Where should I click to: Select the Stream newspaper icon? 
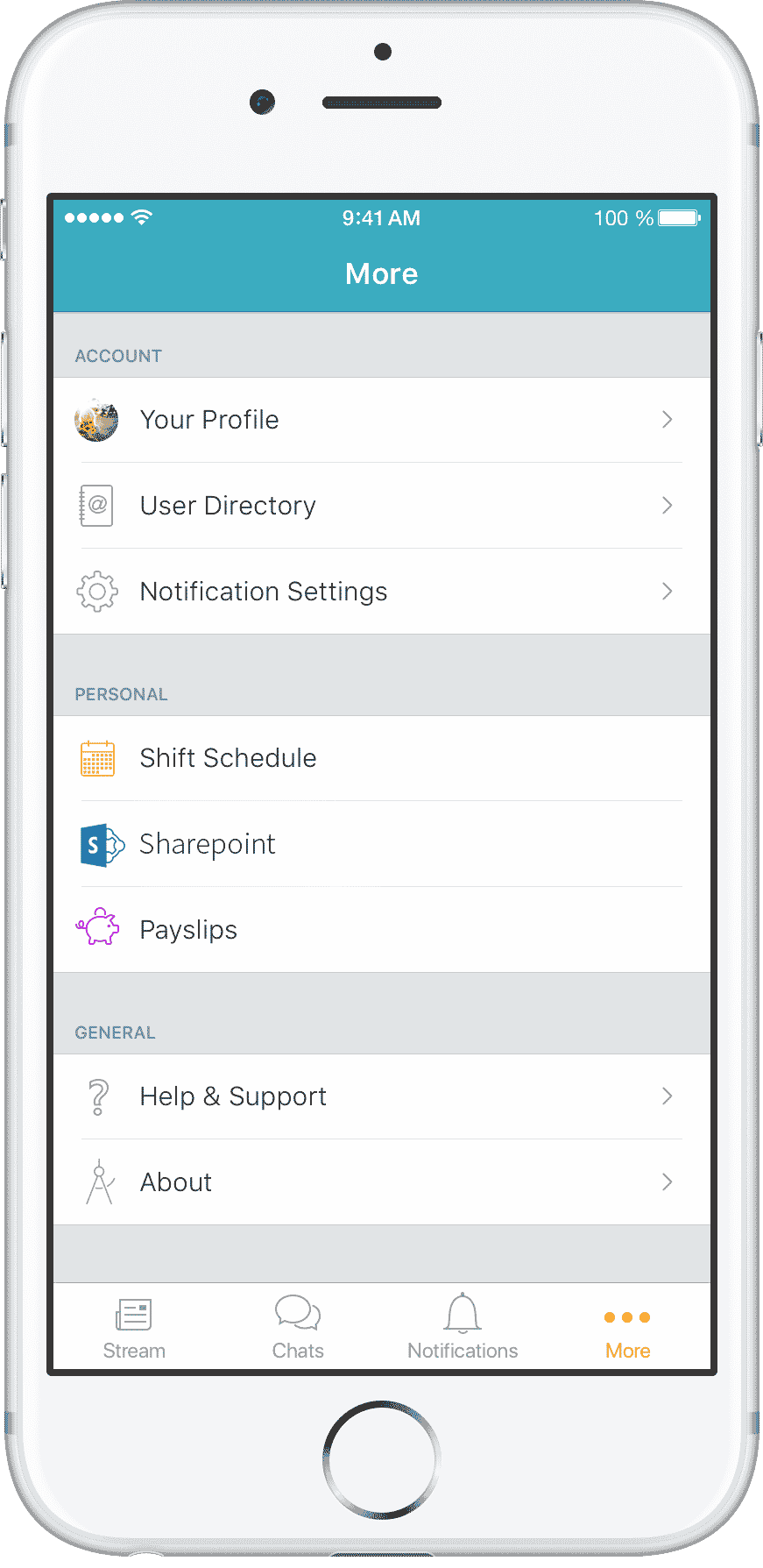click(x=133, y=1313)
